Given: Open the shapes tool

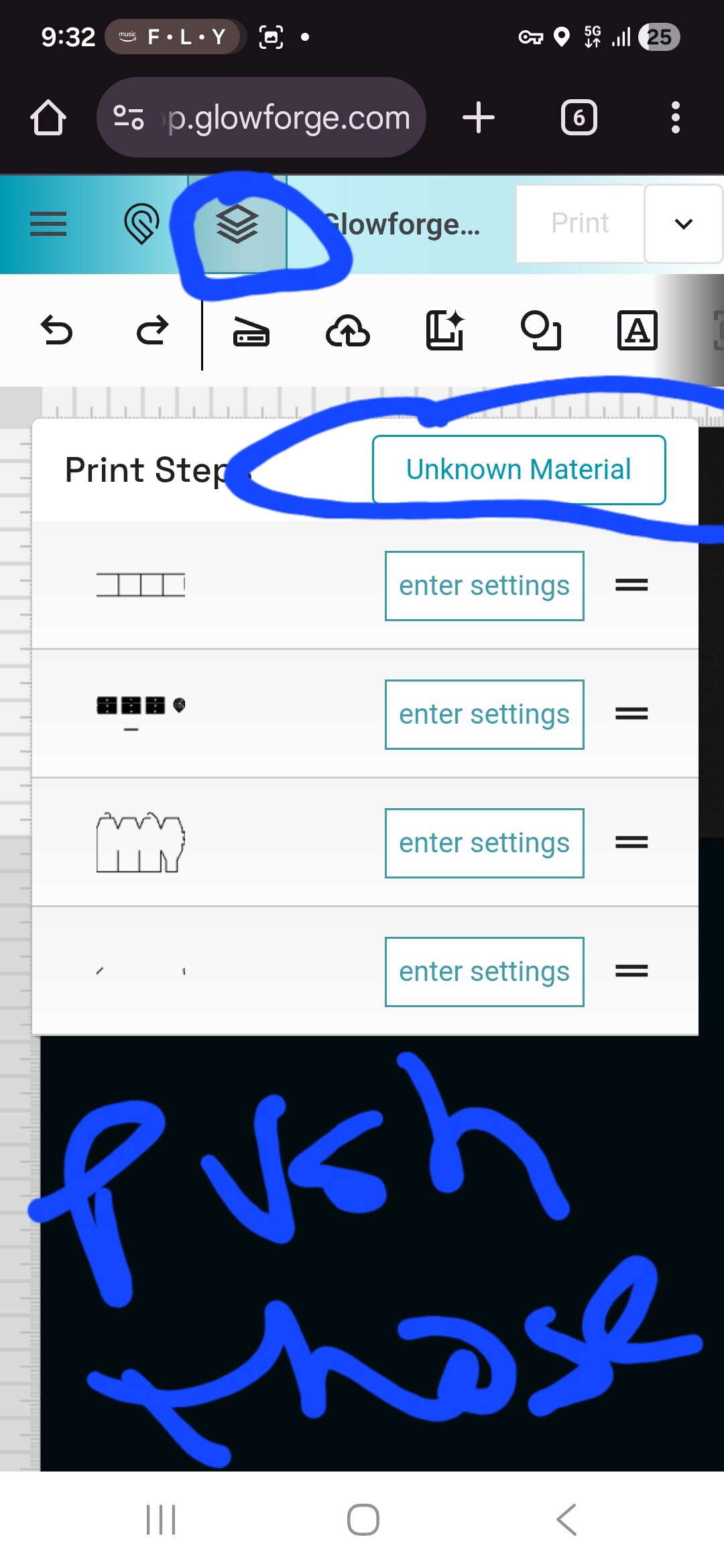Looking at the screenshot, I should coord(540,331).
